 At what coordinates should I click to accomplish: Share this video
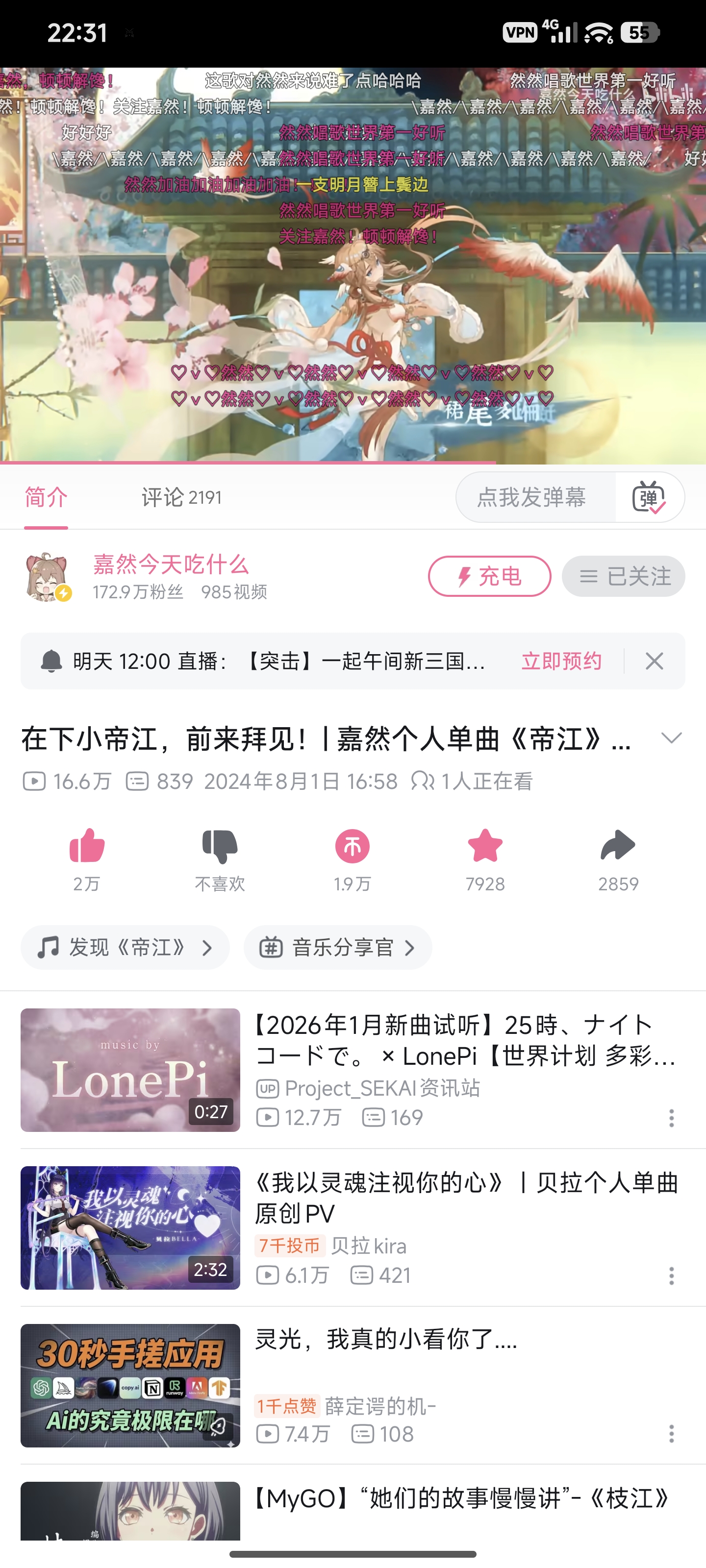[618, 847]
